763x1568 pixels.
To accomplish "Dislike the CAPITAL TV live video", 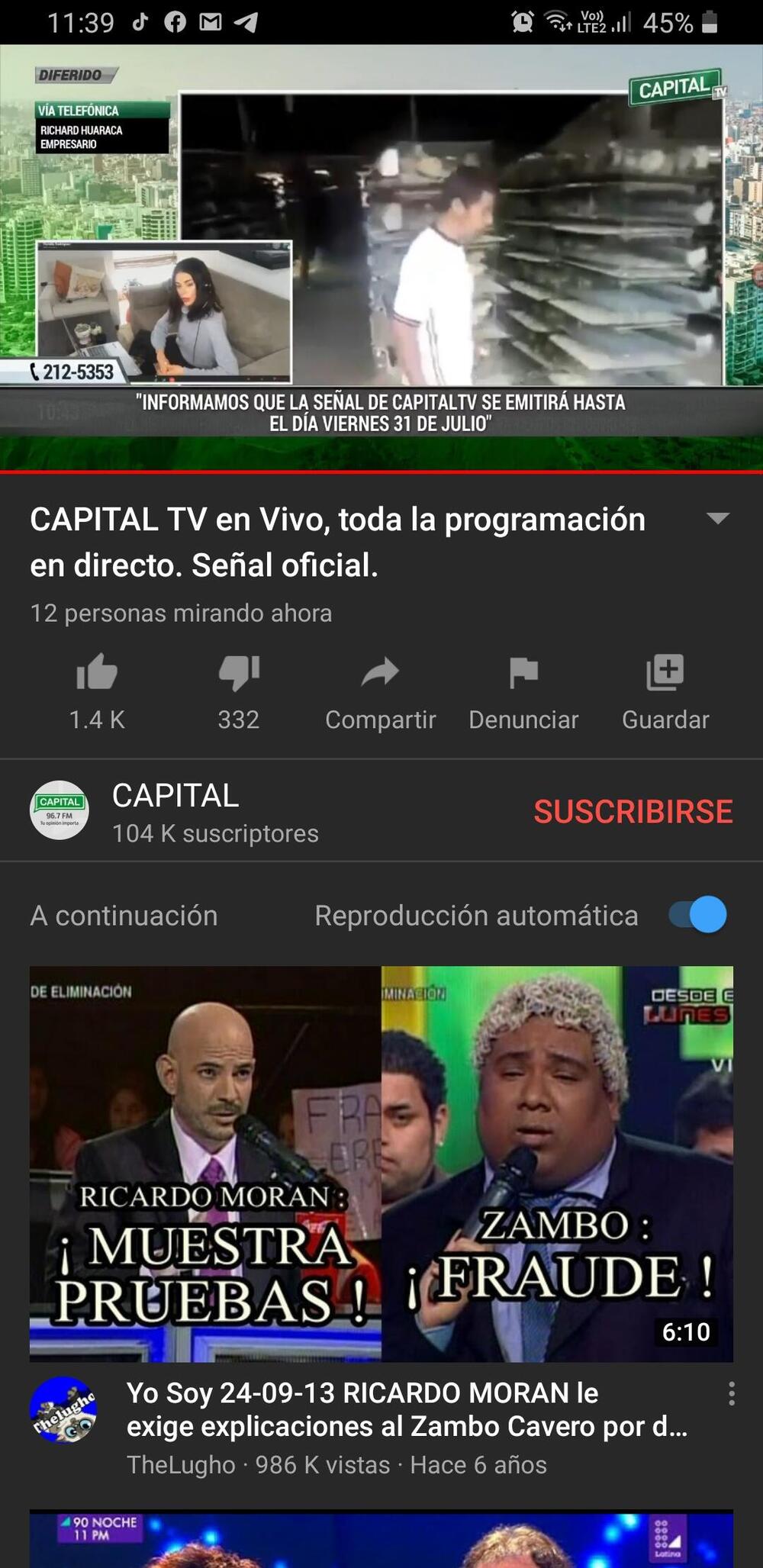I will pos(239,673).
